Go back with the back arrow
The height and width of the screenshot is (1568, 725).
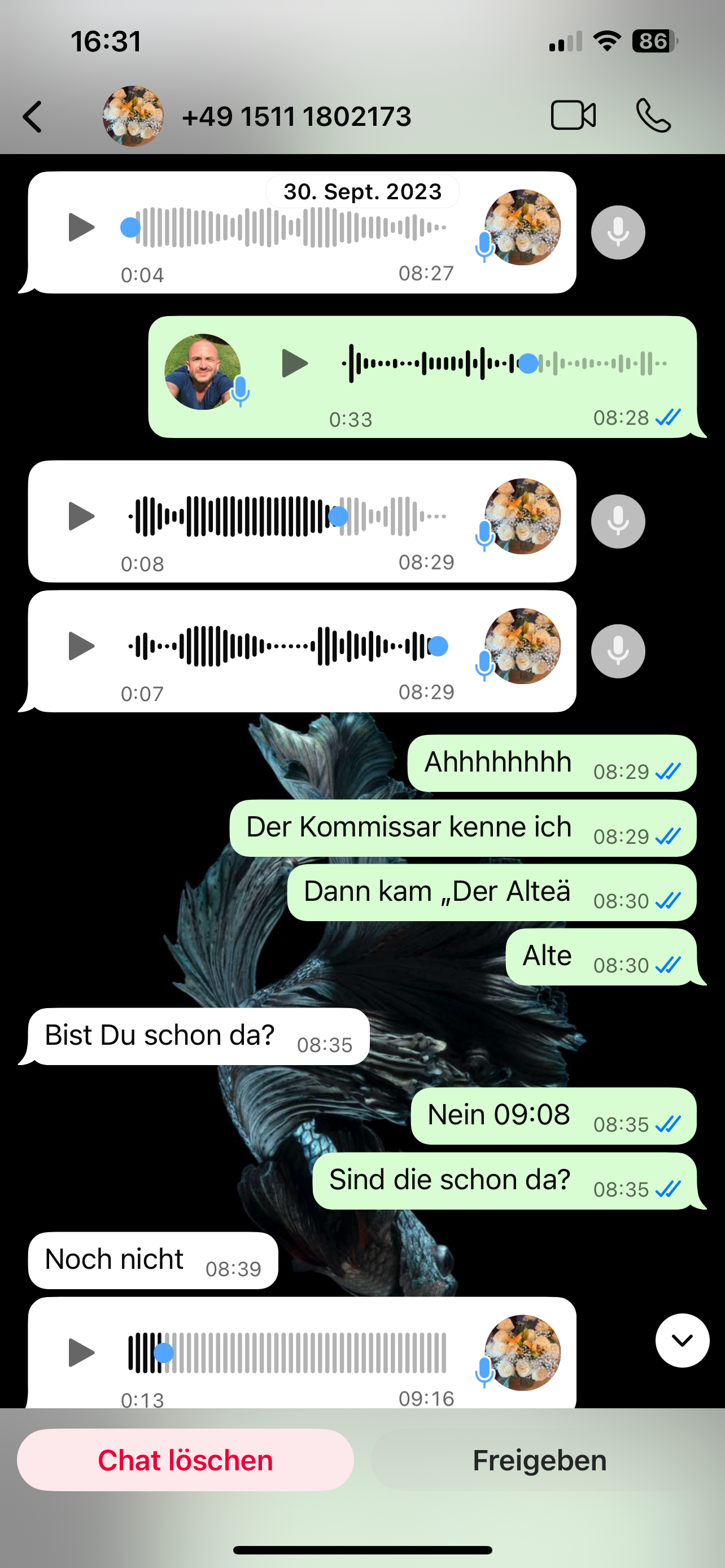coord(33,116)
